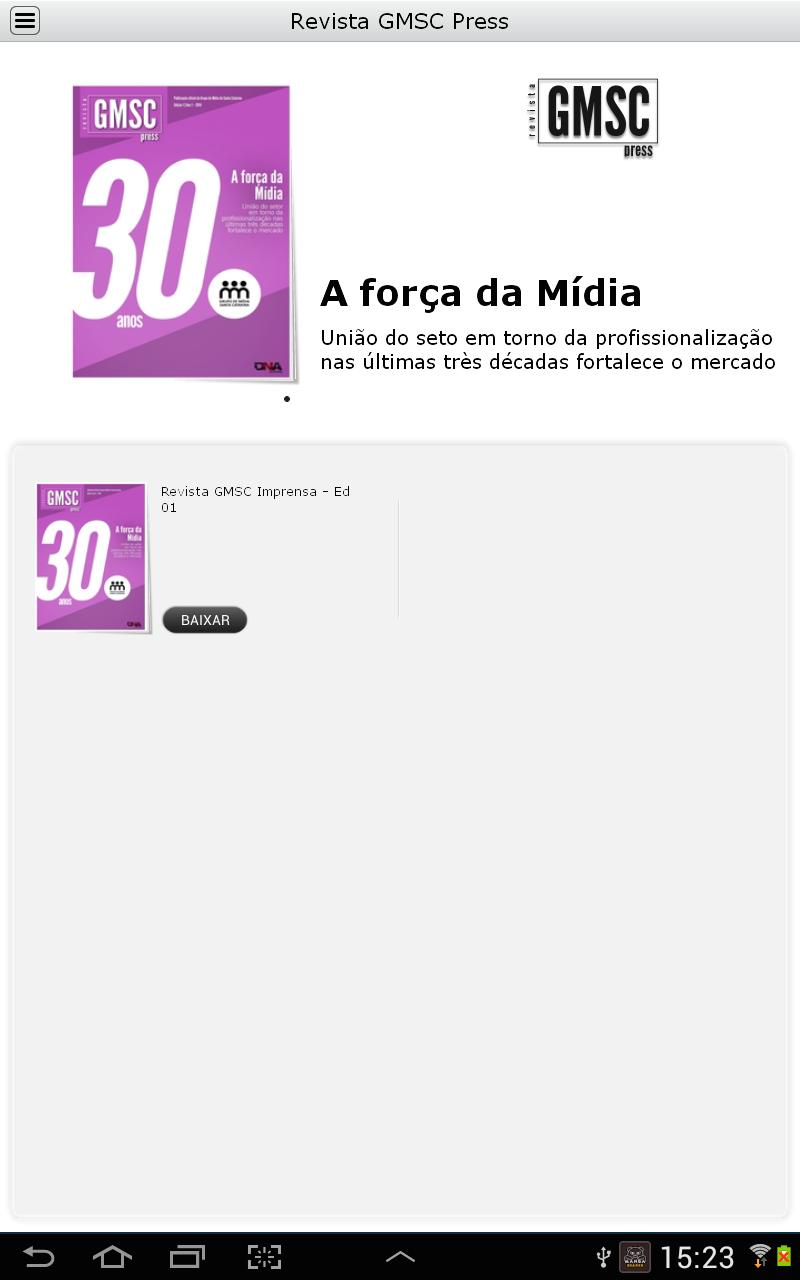Select 'Revista GMSC Imprensa - Ed 01' entry

tap(255, 499)
